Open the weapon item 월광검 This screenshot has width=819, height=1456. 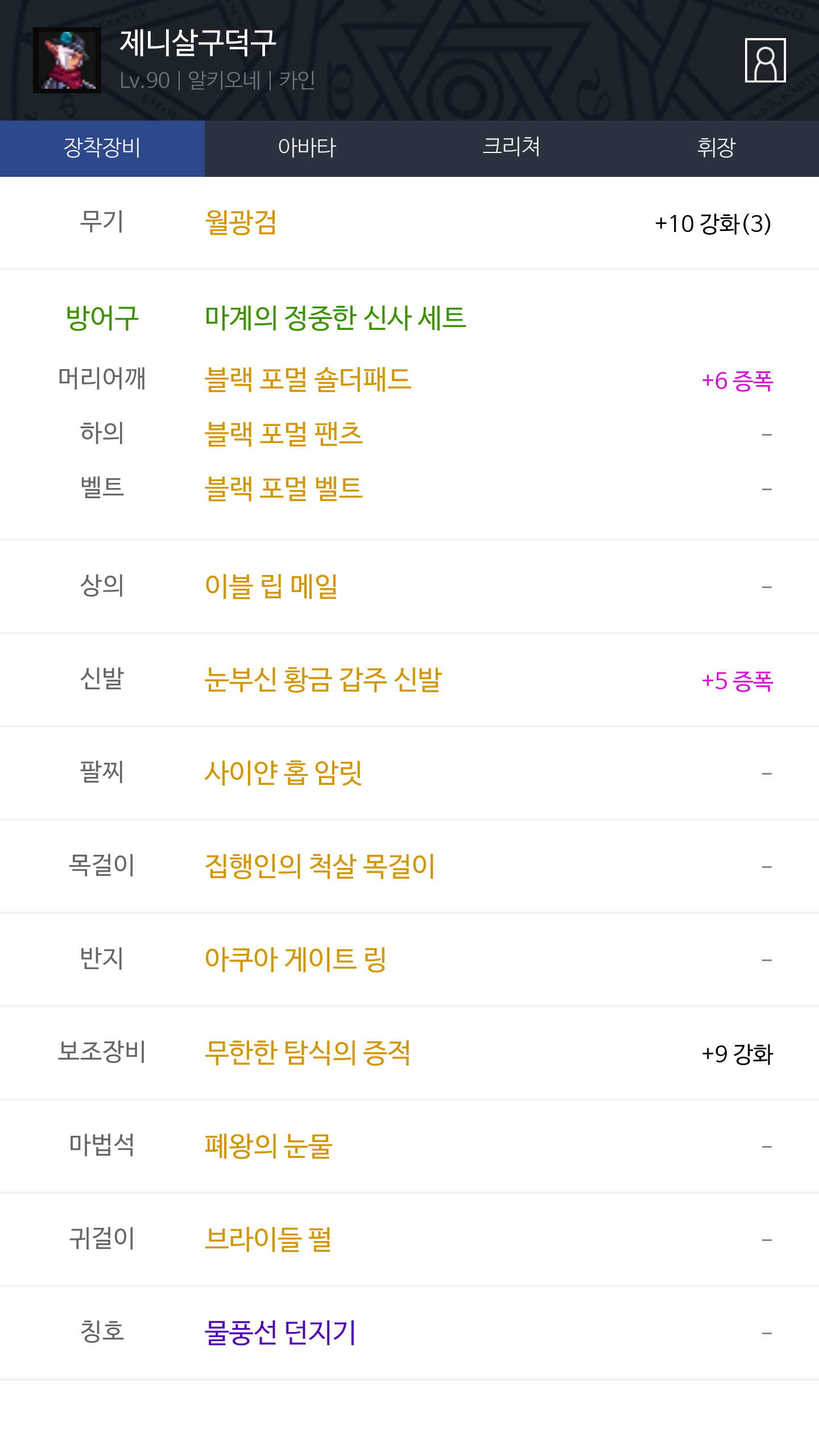[x=241, y=222]
